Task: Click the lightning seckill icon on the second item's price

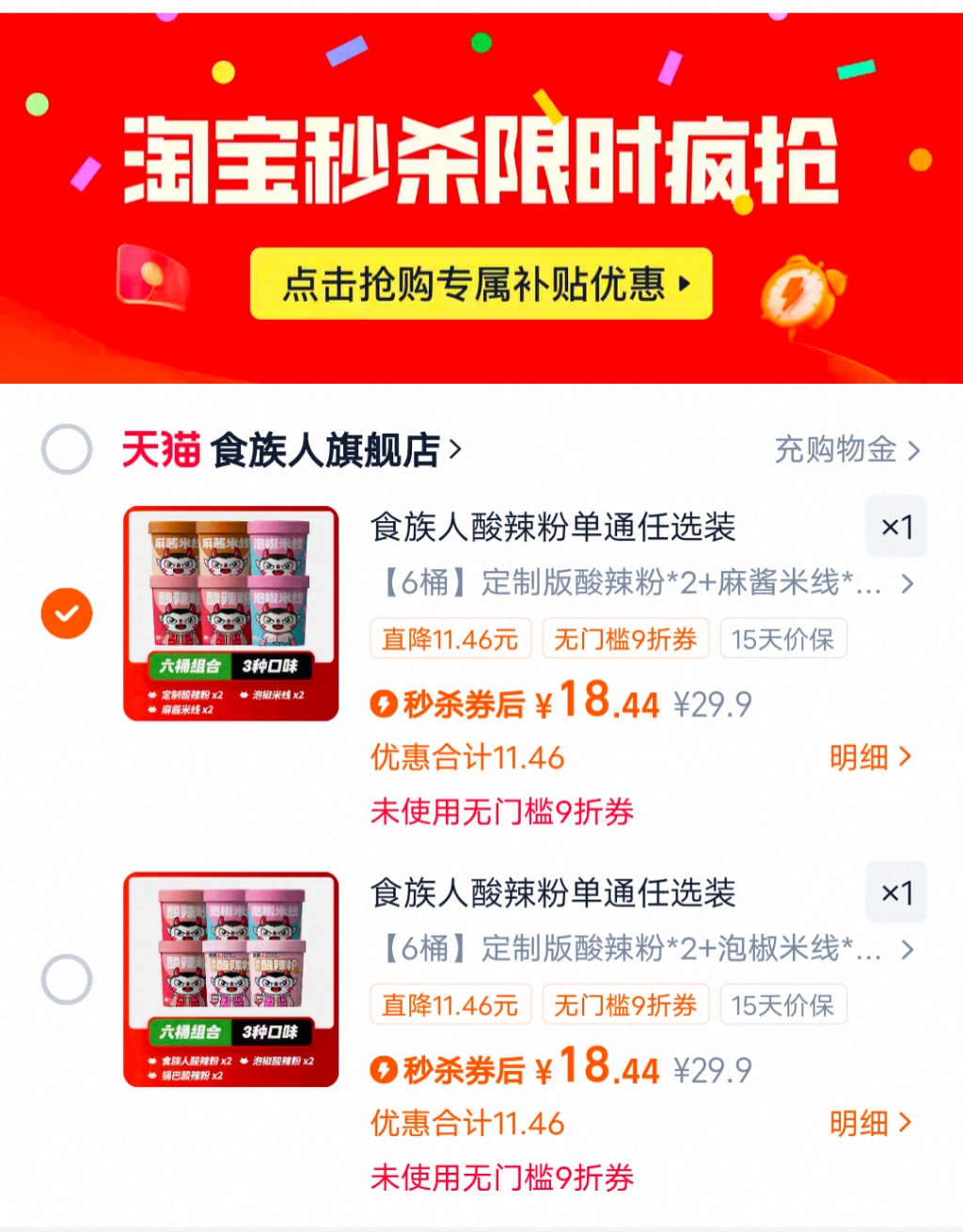Action: (385, 1068)
